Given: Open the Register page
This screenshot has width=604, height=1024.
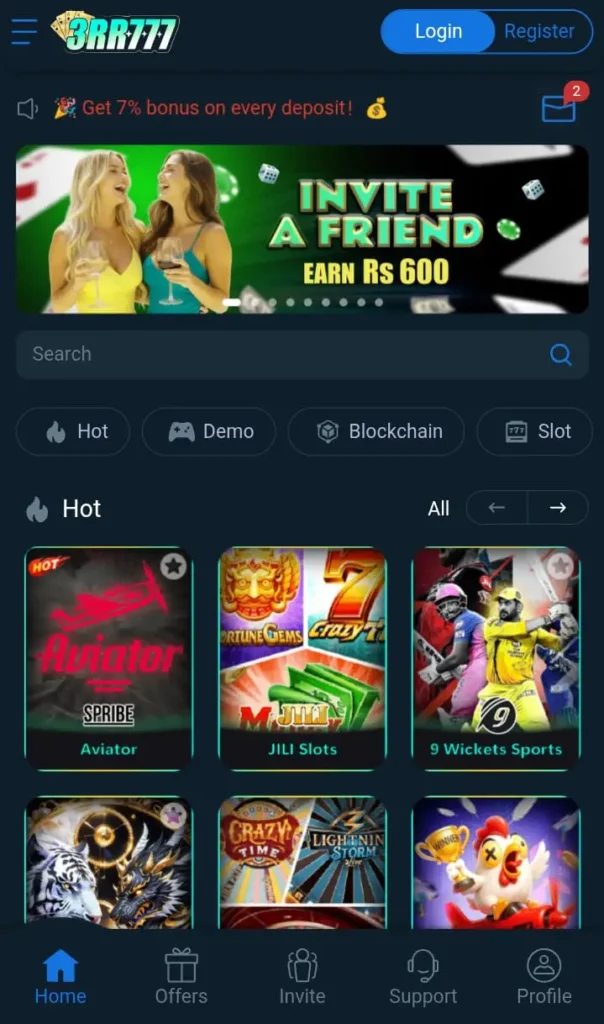Looking at the screenshot, I should 539,32.
